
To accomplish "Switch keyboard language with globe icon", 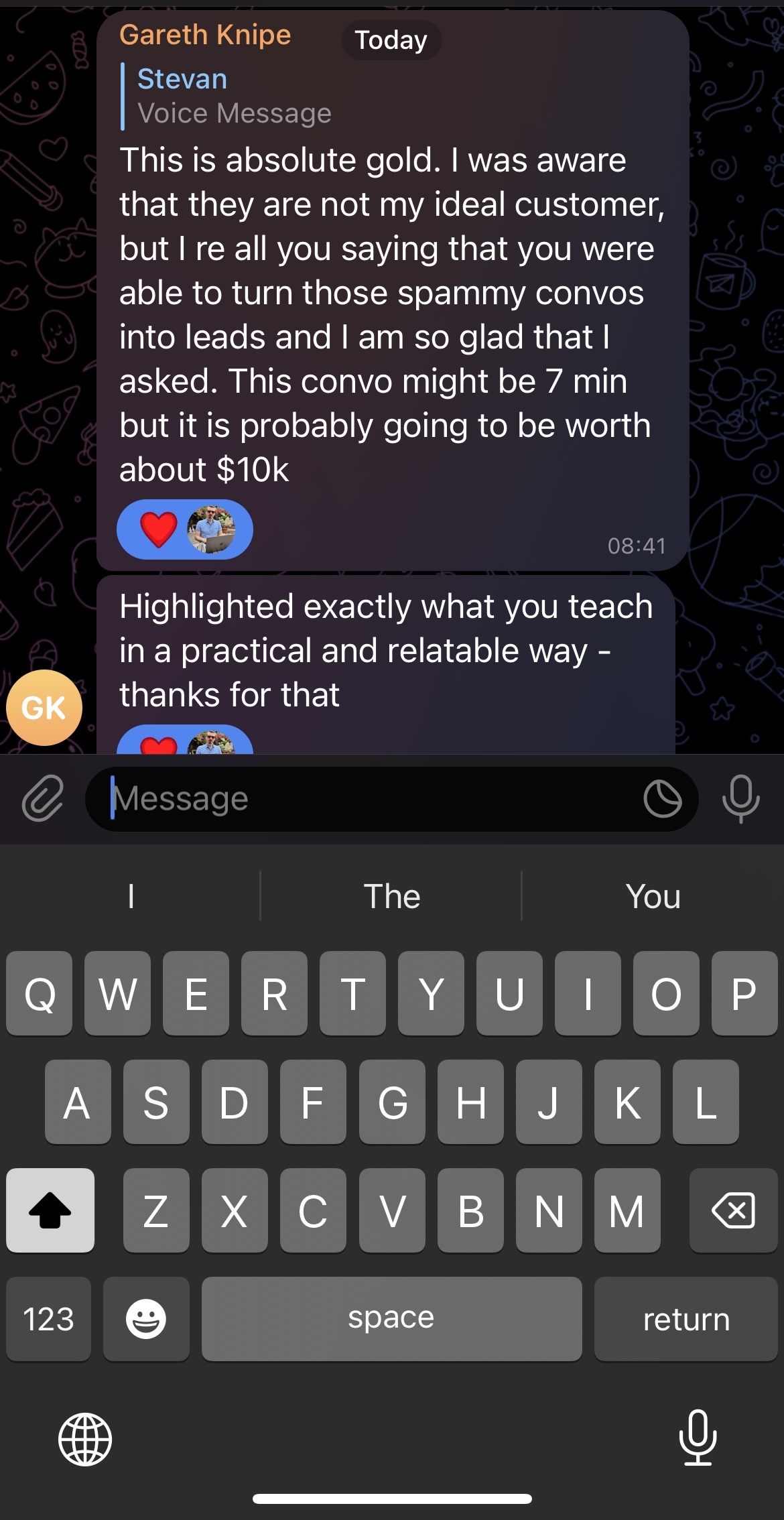I will [85, 1439].
